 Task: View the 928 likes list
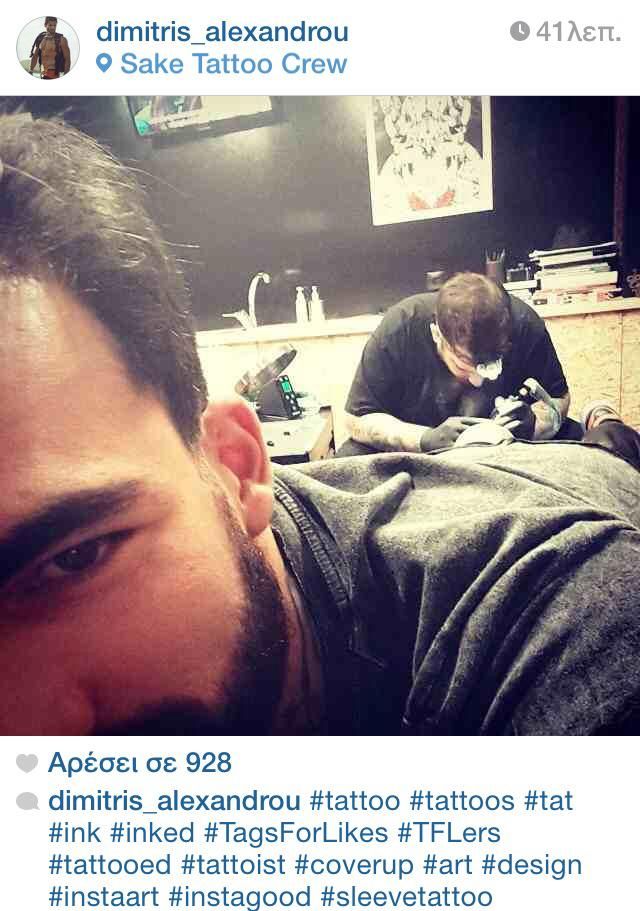point(140,764)
